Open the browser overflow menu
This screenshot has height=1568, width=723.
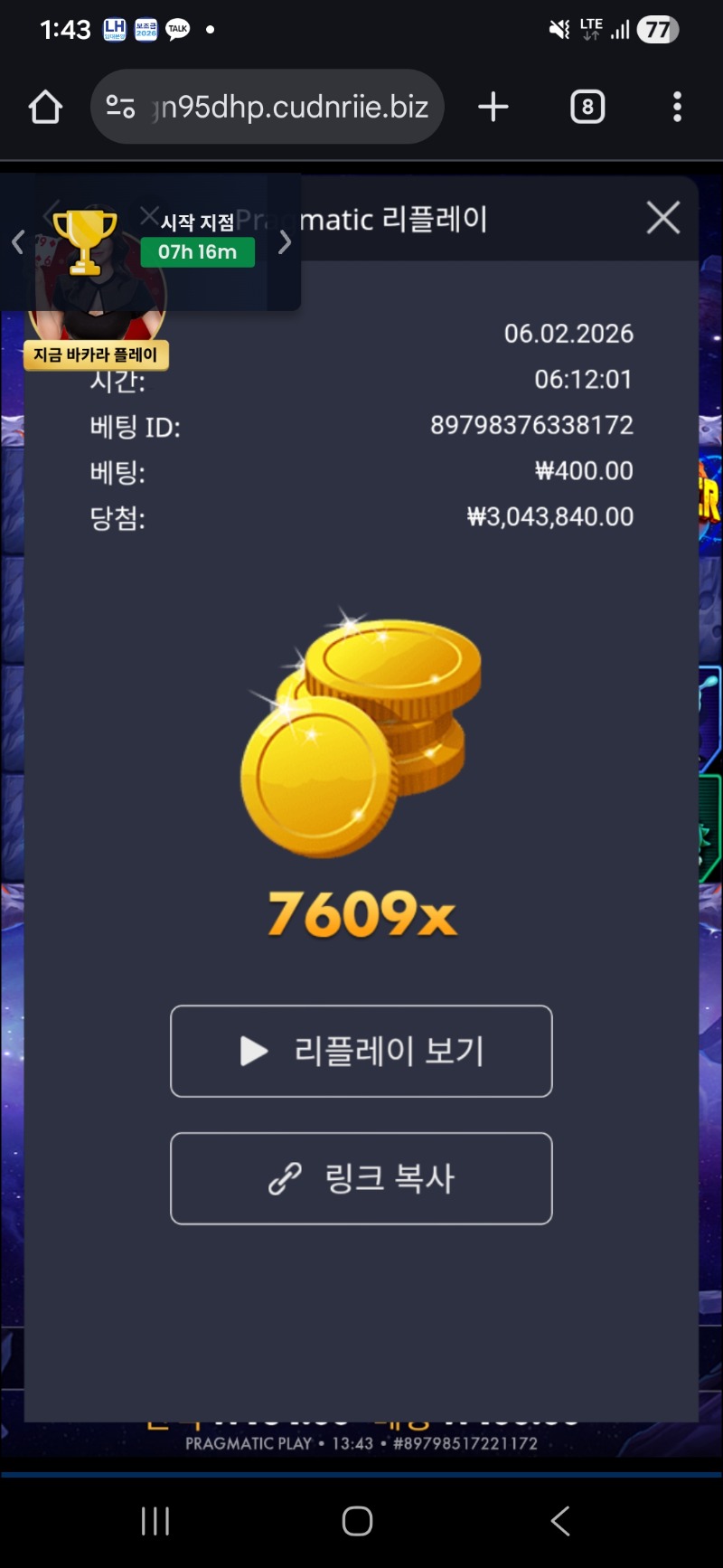[677, 108]
